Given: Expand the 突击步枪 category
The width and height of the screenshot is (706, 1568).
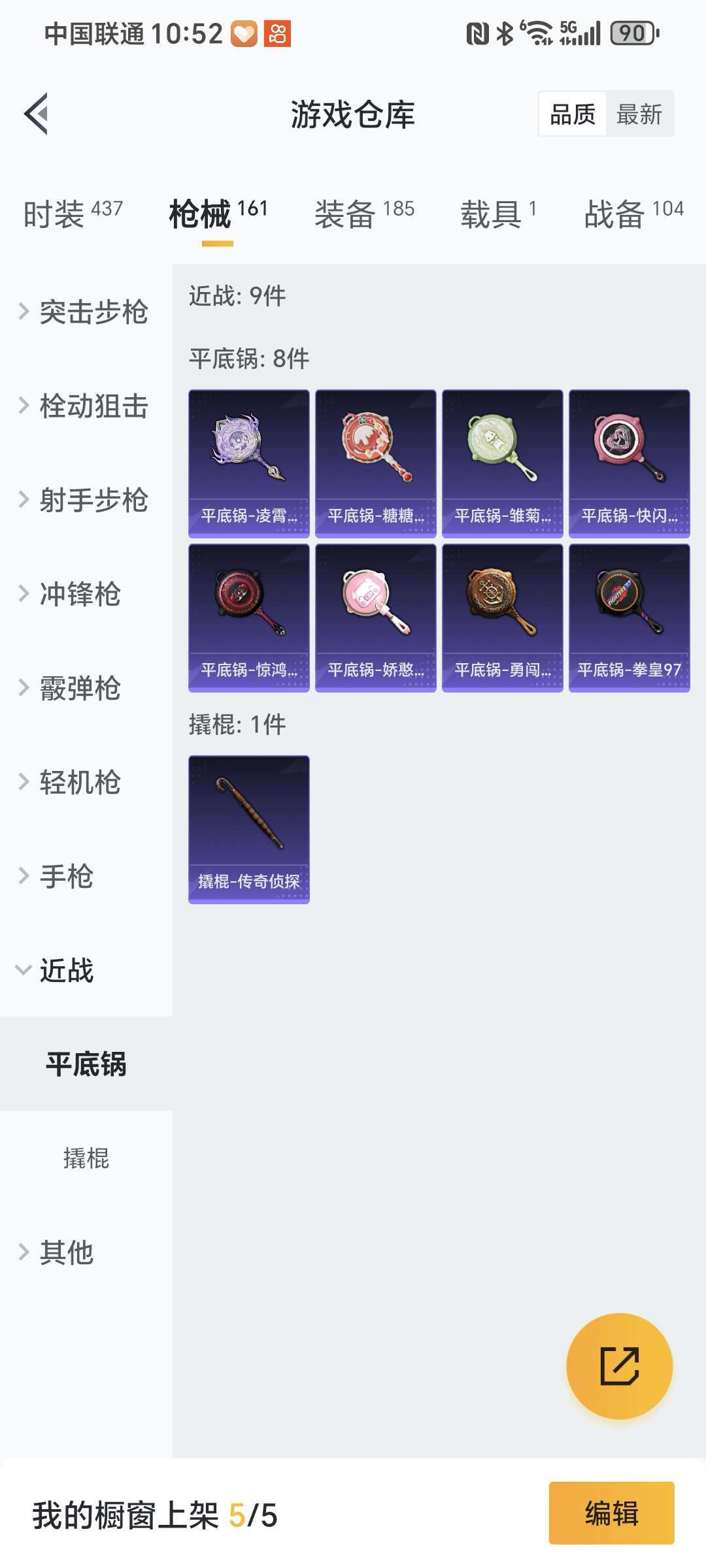Looking at the screenshot, I should point(85,312).
